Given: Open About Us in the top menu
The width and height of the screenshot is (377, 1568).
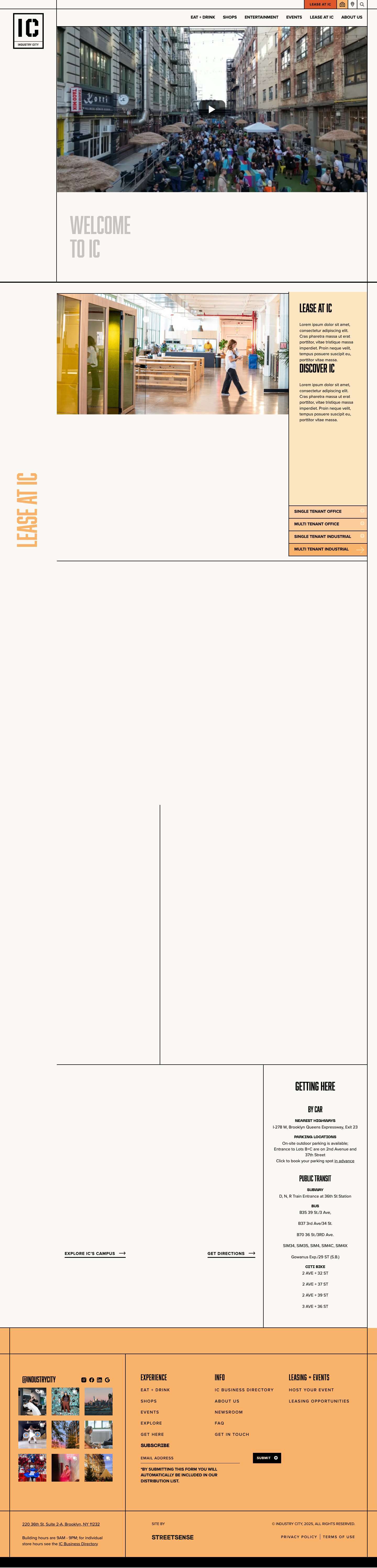Looking at the screenshot, I should coord(351,17).
